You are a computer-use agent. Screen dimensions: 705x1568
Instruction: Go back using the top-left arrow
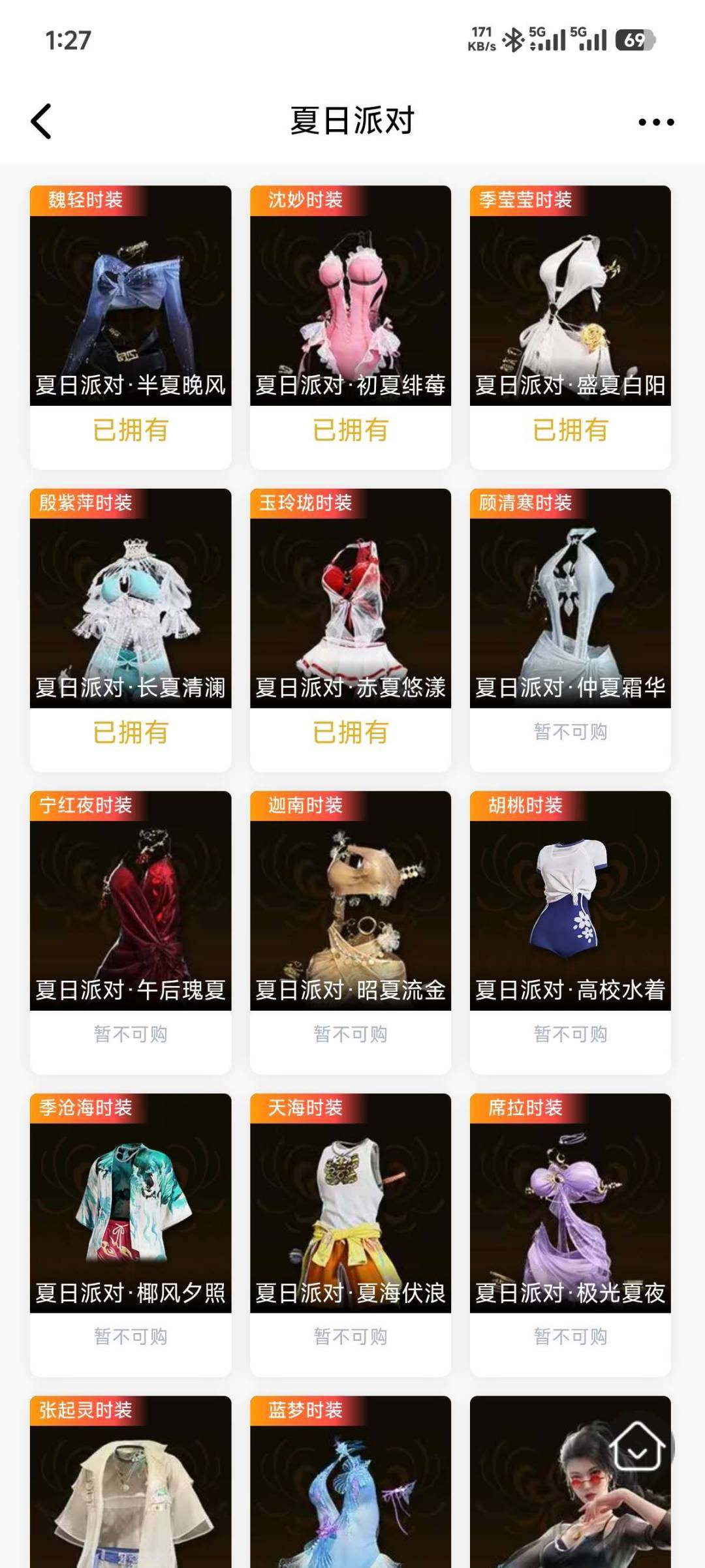pyautogui.click(x=41, y=121)
